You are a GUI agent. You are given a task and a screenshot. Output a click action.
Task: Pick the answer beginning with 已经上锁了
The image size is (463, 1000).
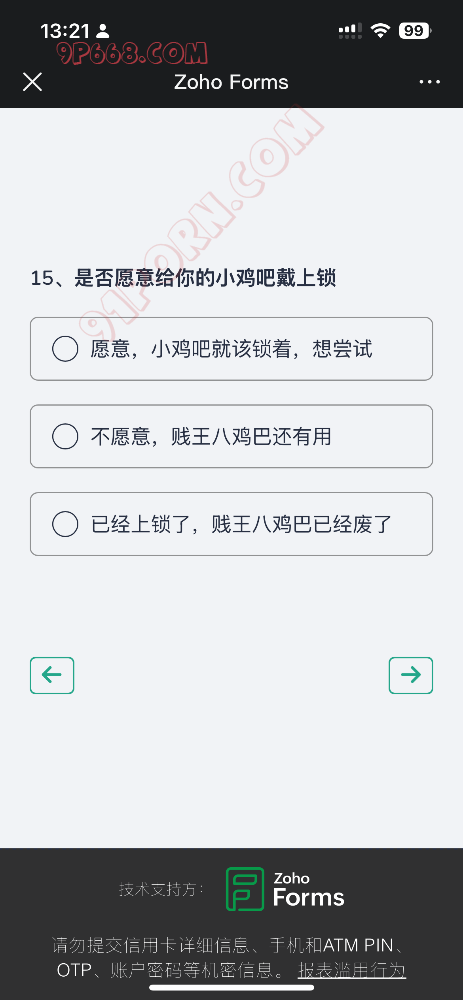tap(232, 524)
